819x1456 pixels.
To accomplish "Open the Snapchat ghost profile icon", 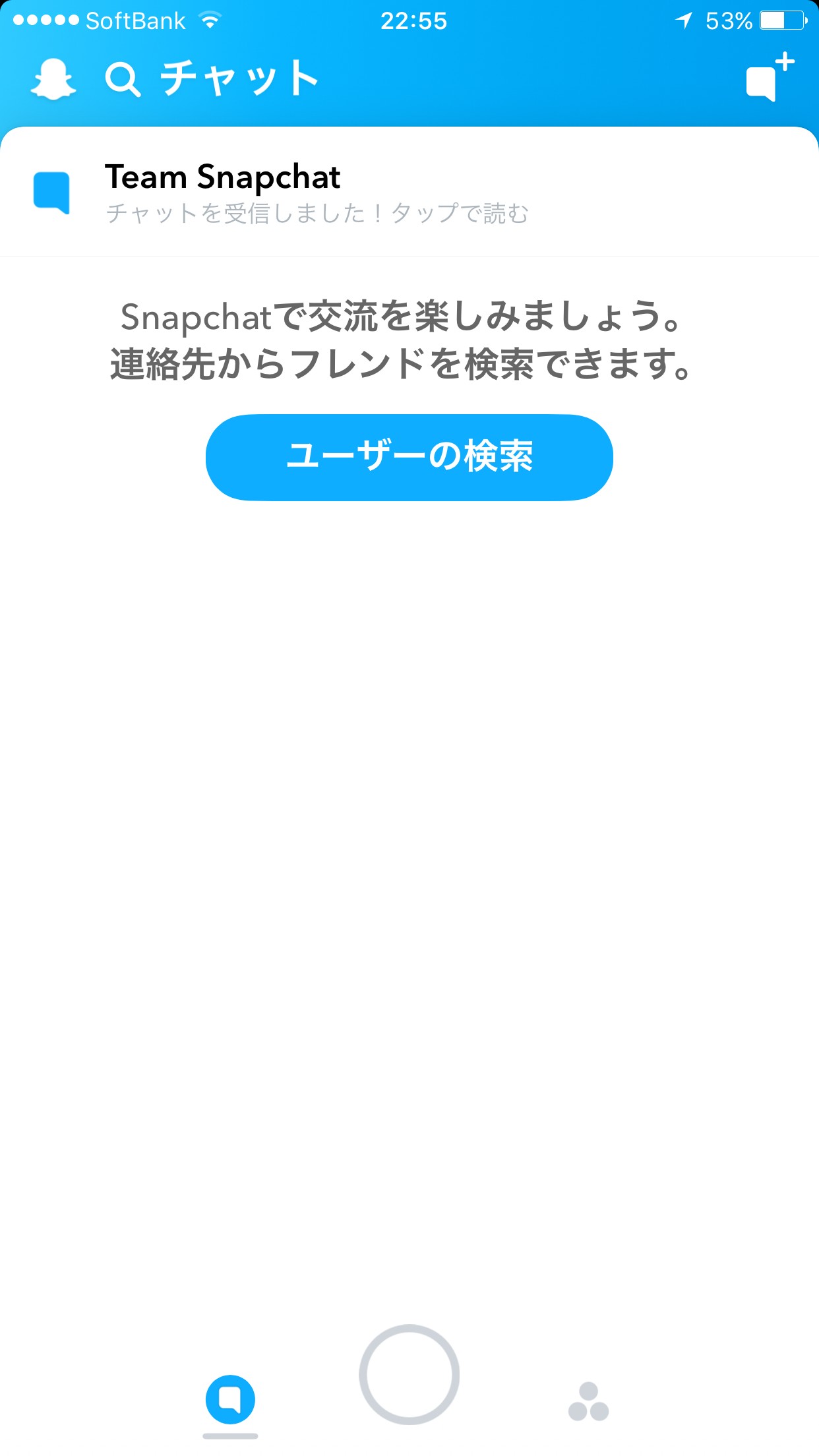I will (x=53, y=79).
